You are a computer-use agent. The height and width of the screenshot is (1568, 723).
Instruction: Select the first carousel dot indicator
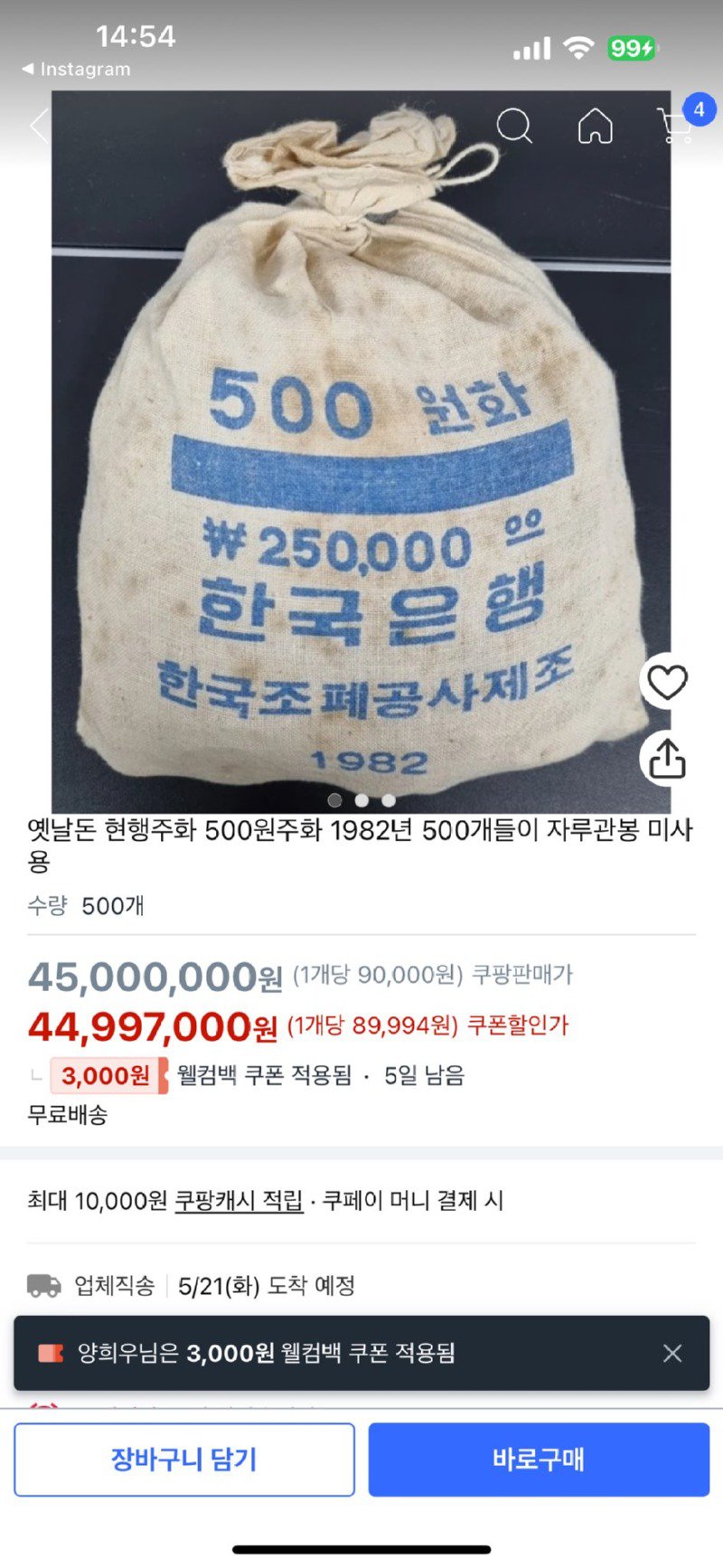[x=337, y=800]
